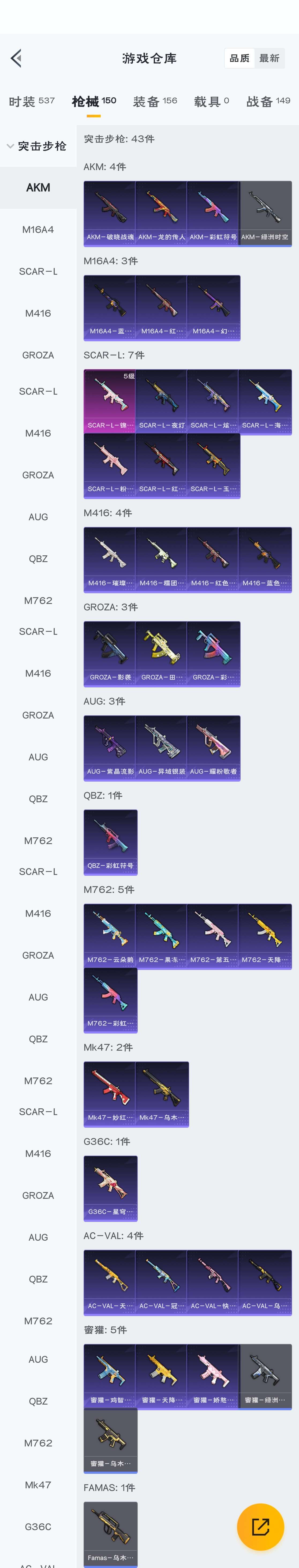Open the AUG-紫晶流影 skin
Image resolution: width=299 pixels, height=1568 pixels.
[110, 748]
